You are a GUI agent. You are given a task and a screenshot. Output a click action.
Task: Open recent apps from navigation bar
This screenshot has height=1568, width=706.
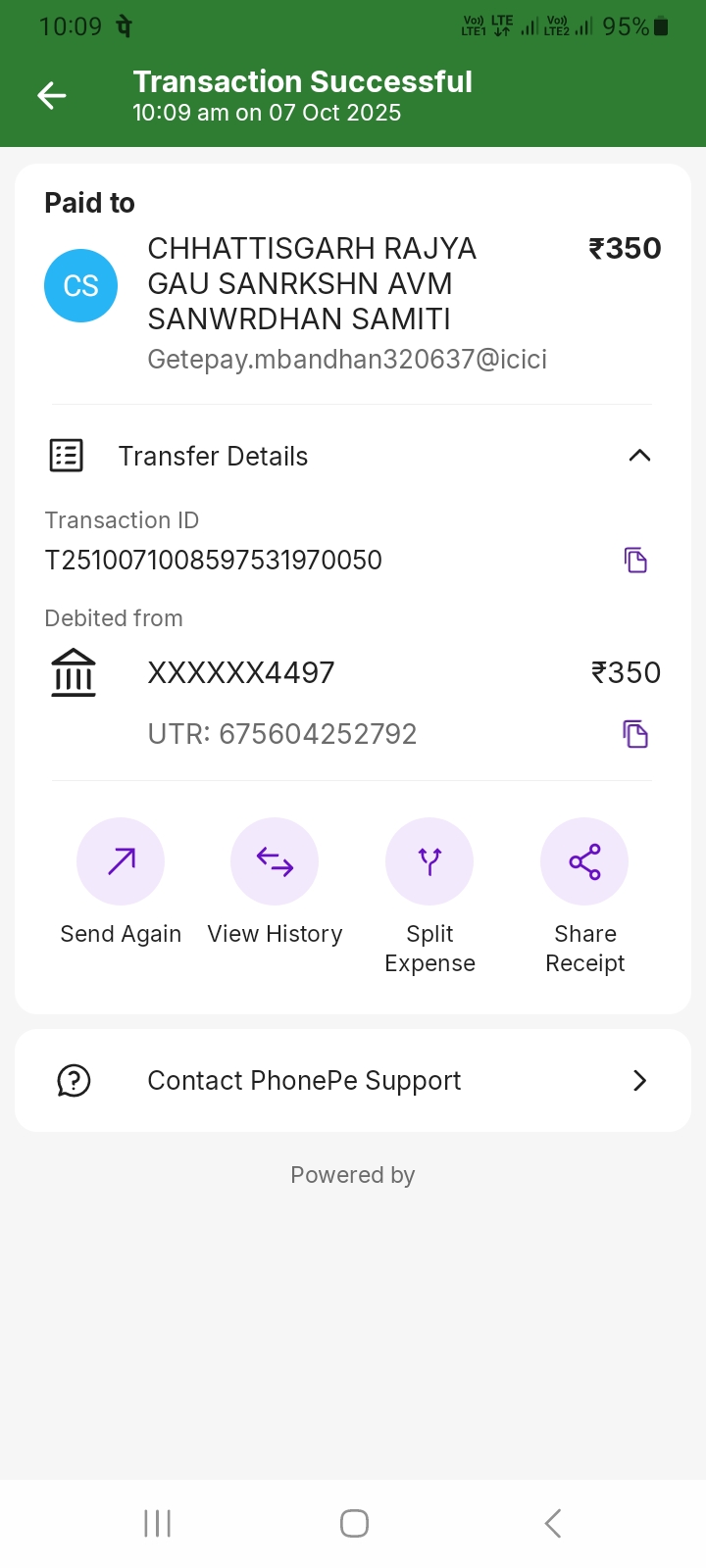click(x=157, y=1523)
